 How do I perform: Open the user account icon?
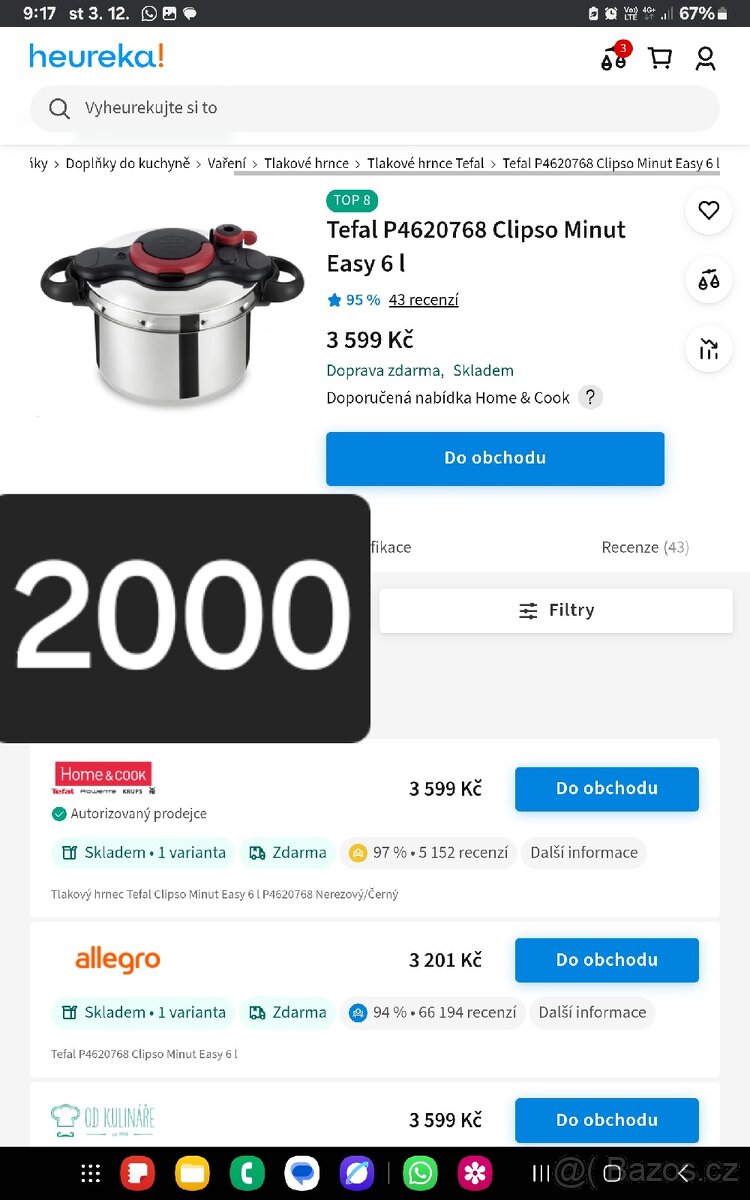(x=706, y=59)
